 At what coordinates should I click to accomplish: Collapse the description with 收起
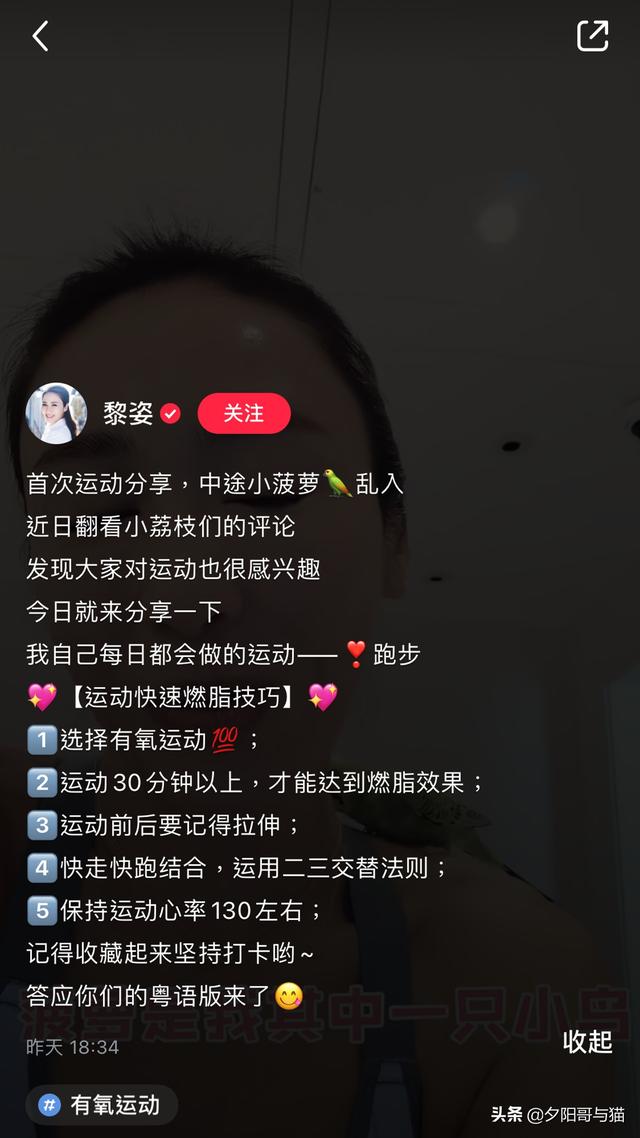(587, 1041)
